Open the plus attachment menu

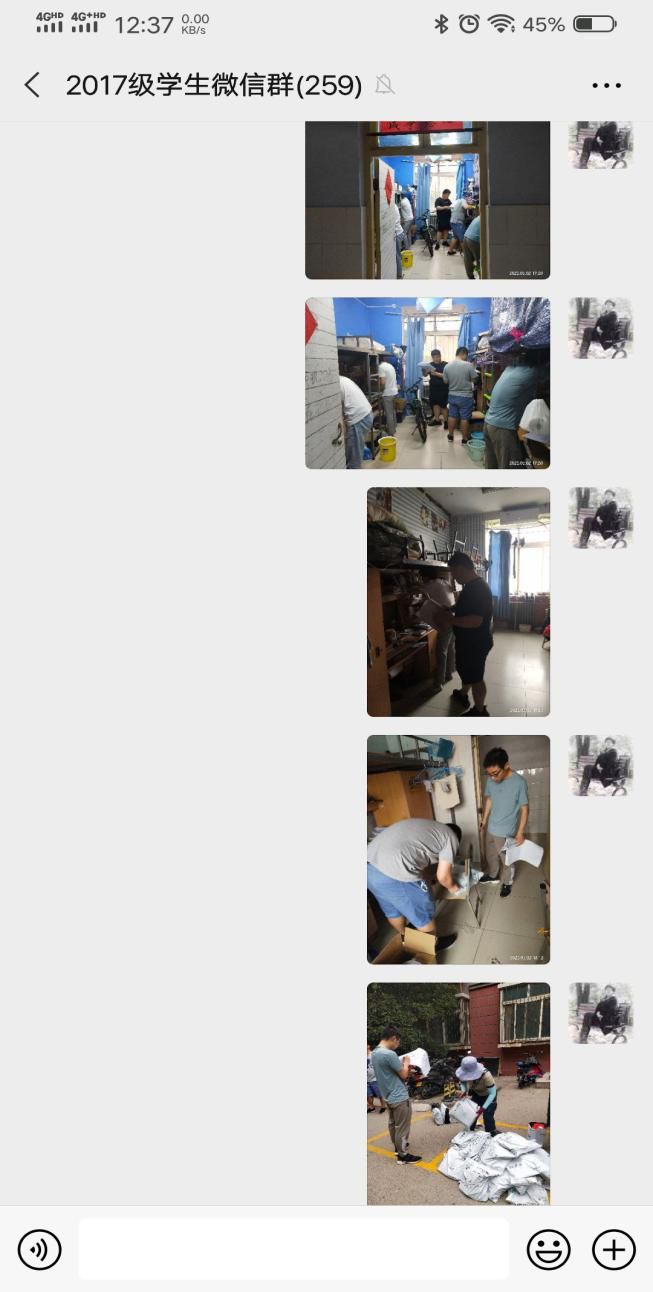[x=613, y=1249]
